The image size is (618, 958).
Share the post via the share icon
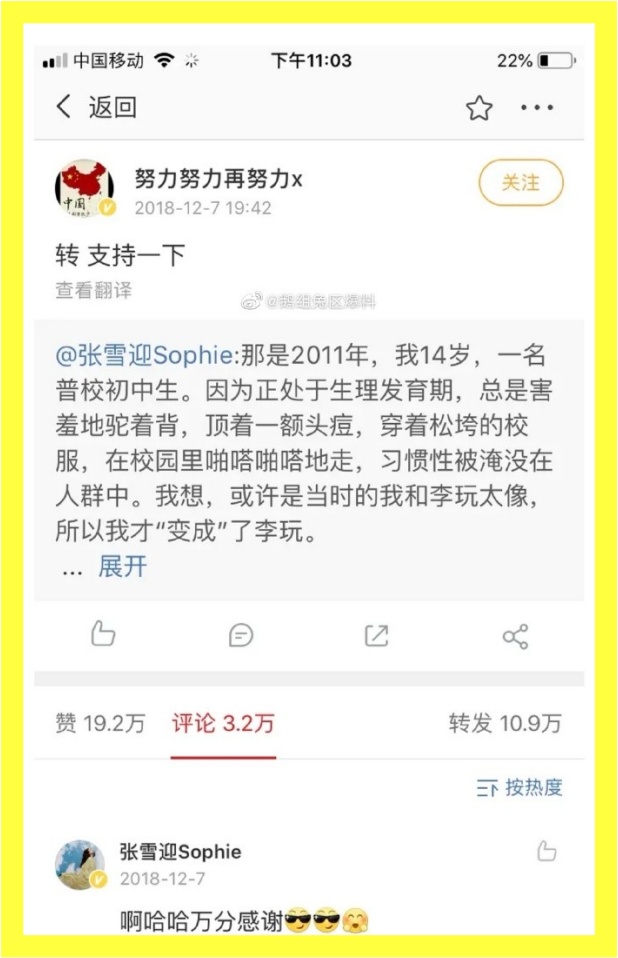515,635
